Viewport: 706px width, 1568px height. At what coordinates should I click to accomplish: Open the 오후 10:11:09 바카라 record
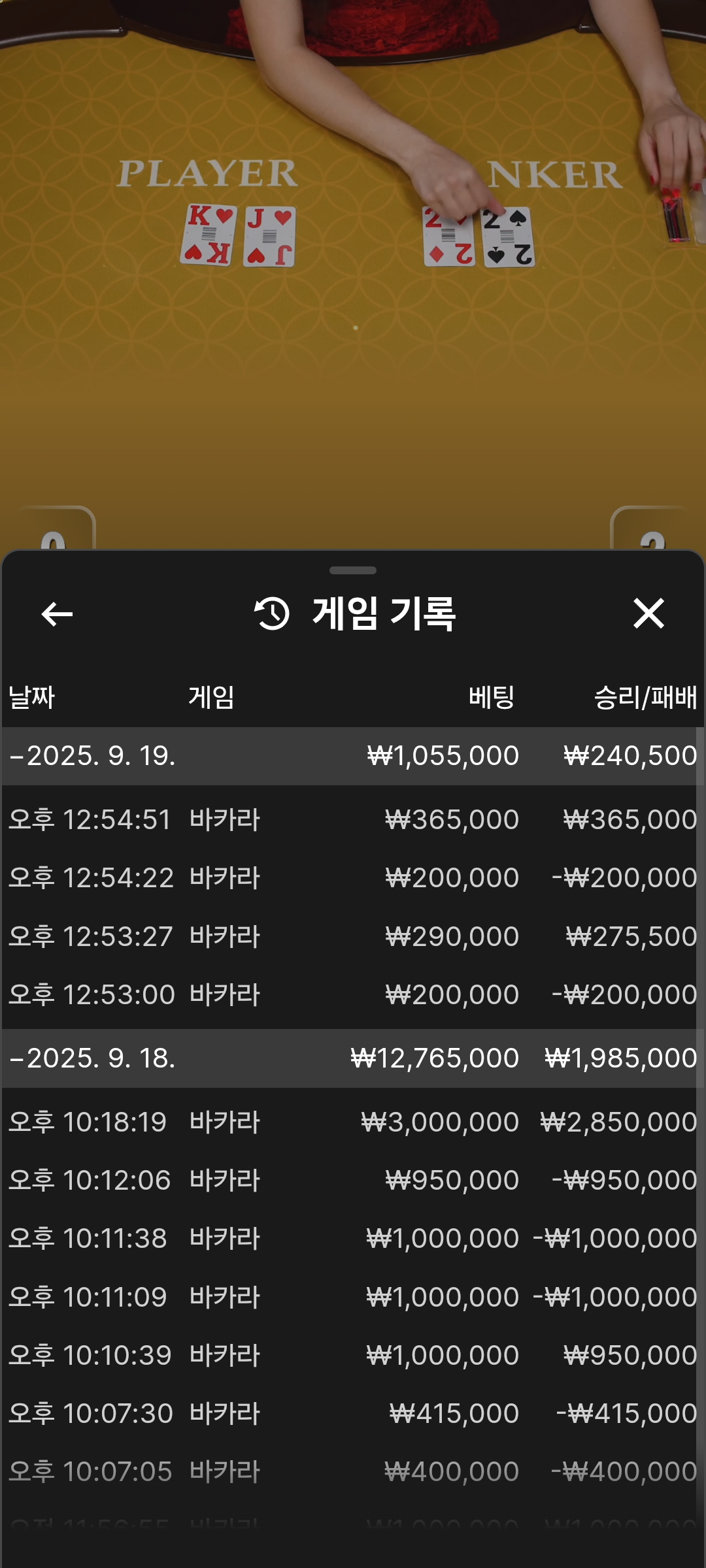[353, 1297]
